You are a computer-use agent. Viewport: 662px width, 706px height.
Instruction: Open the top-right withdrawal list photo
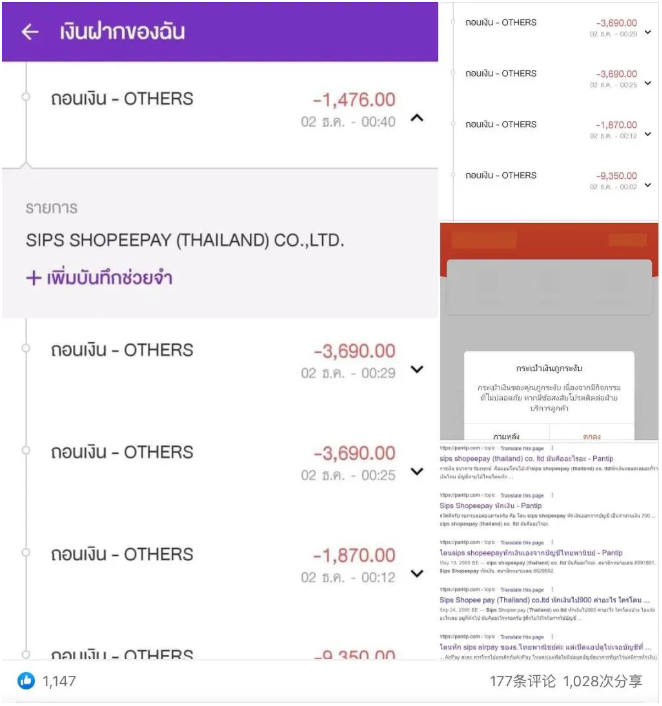click(x=551, y=110)
